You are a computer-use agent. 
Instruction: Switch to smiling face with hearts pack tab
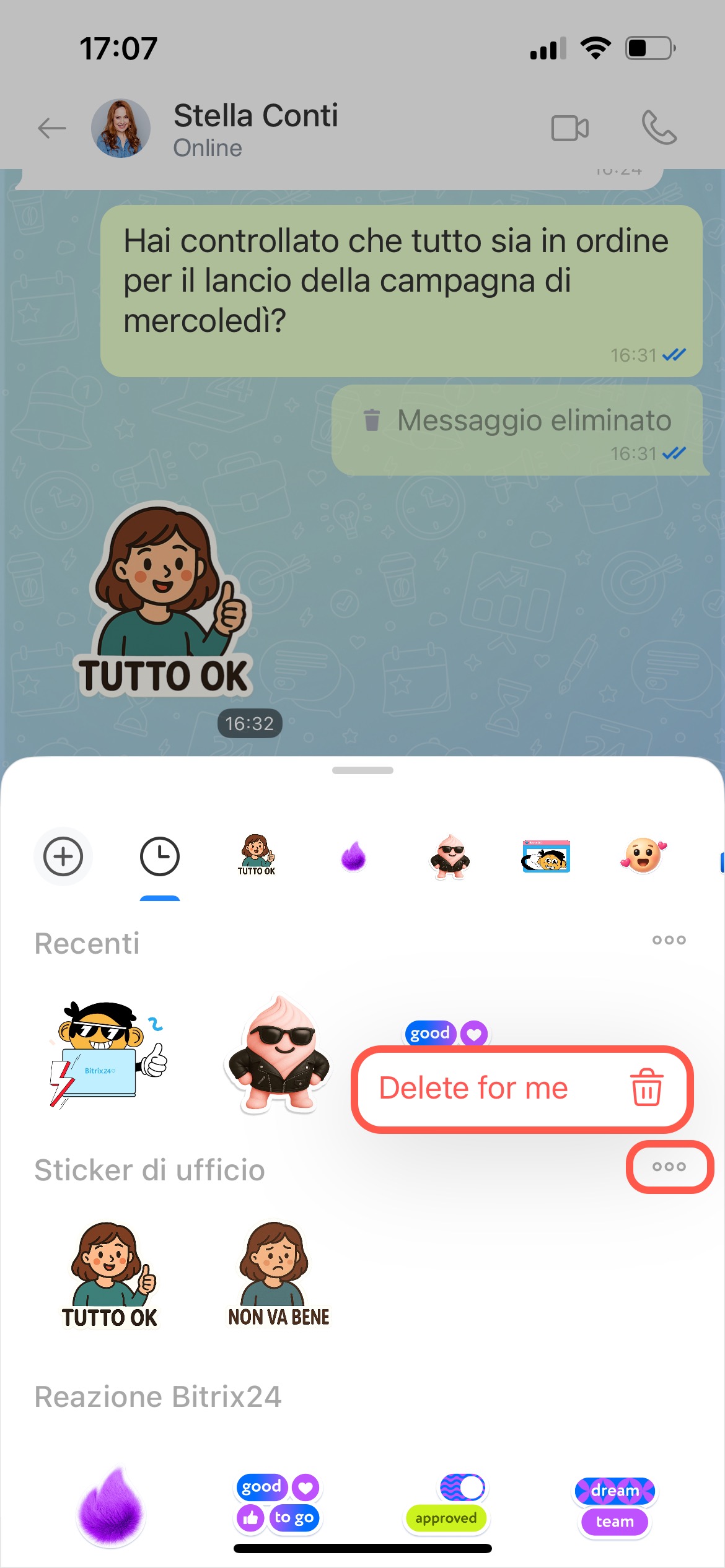point(643,856)
